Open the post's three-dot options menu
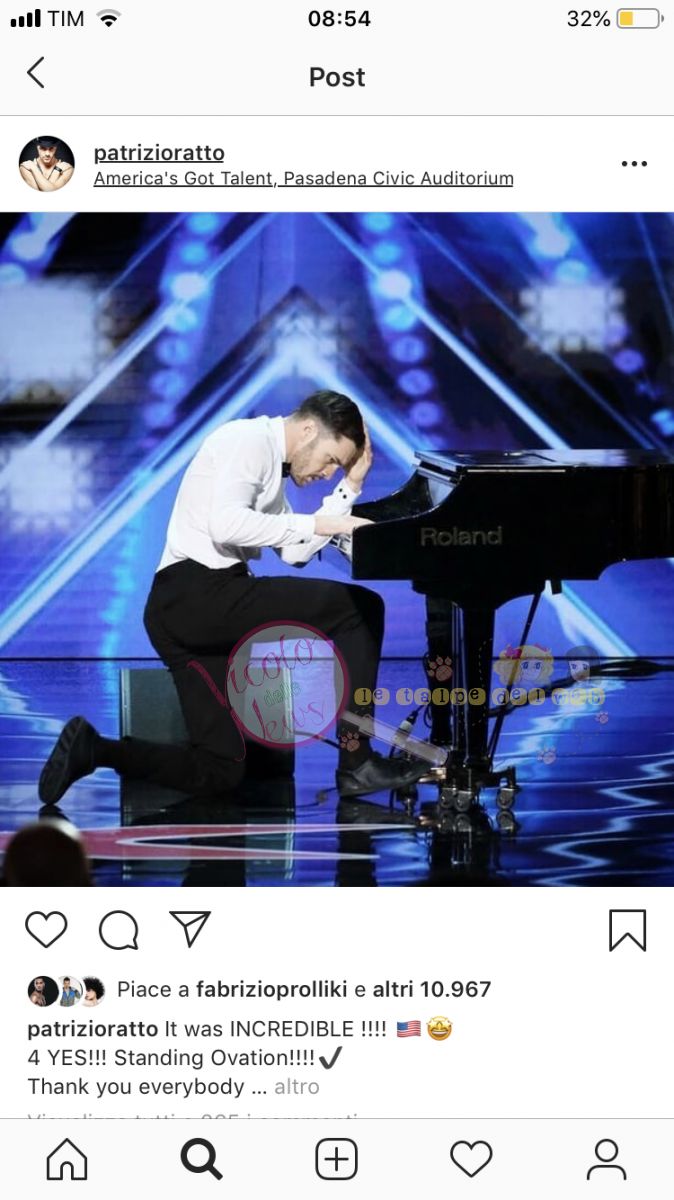 click(x=634, y=164)
